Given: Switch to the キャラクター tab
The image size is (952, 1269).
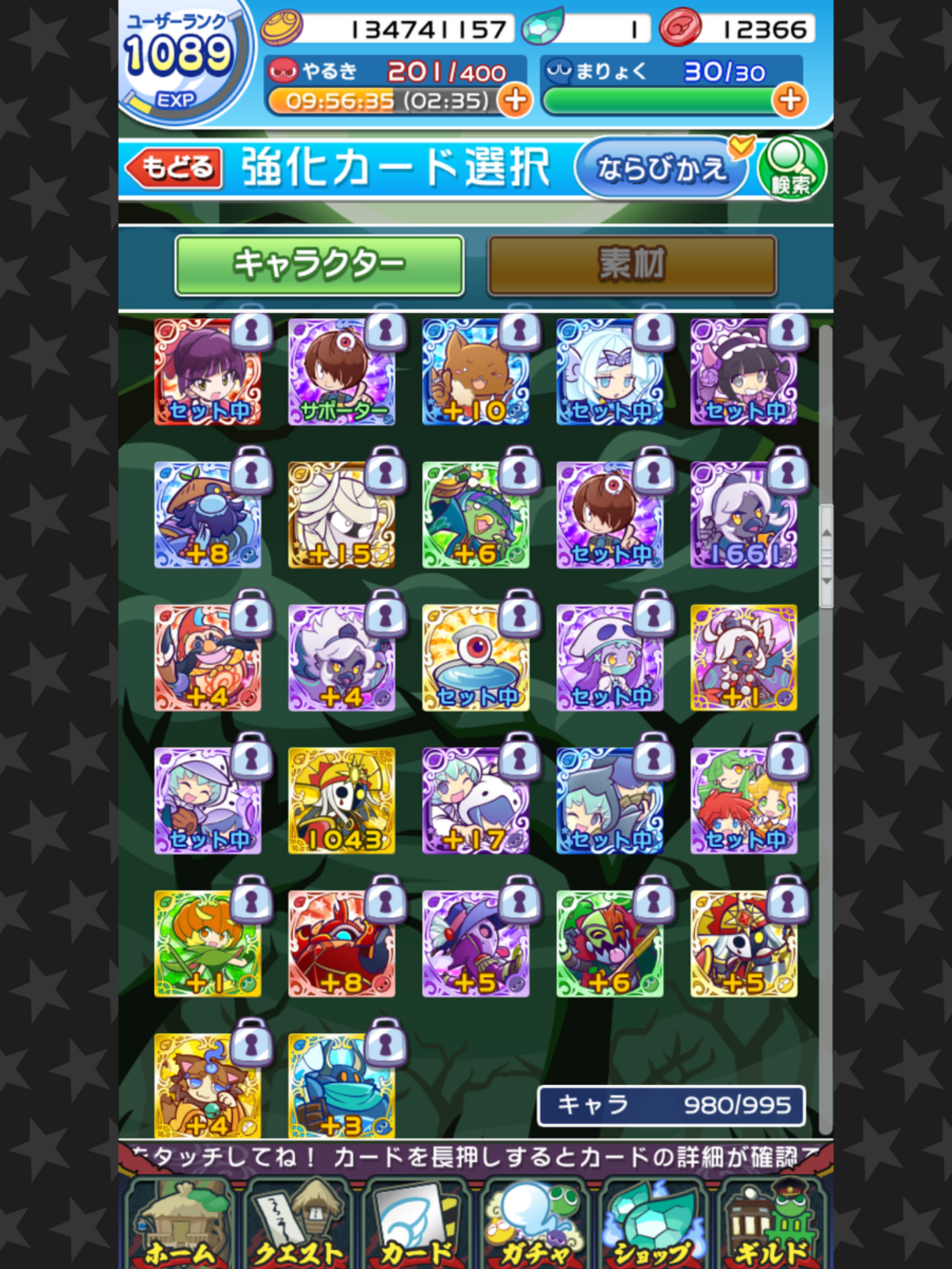Looking at the screenshot, I should pyautogui.click(x=319, y=265).
